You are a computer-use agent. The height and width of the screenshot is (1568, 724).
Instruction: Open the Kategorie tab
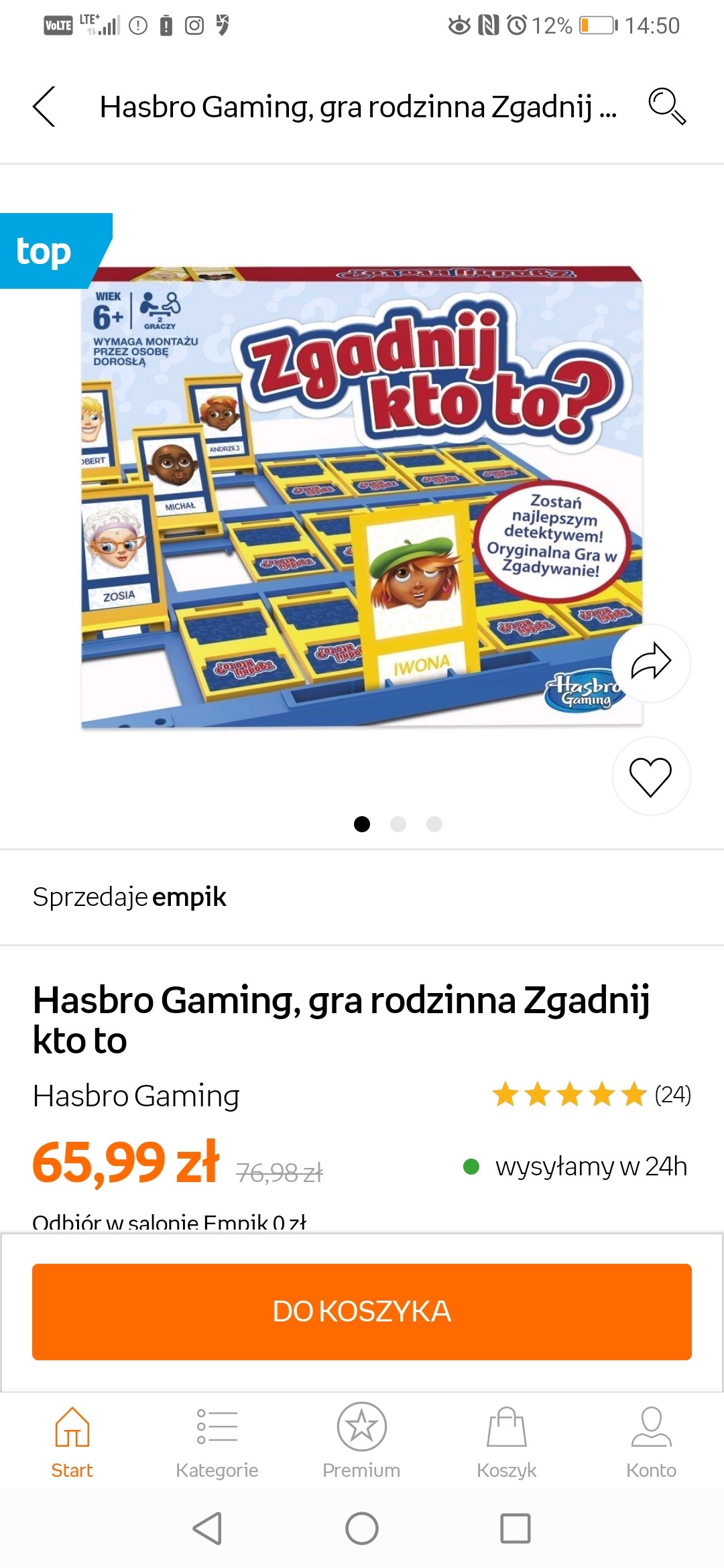[x=217, y=1442]
